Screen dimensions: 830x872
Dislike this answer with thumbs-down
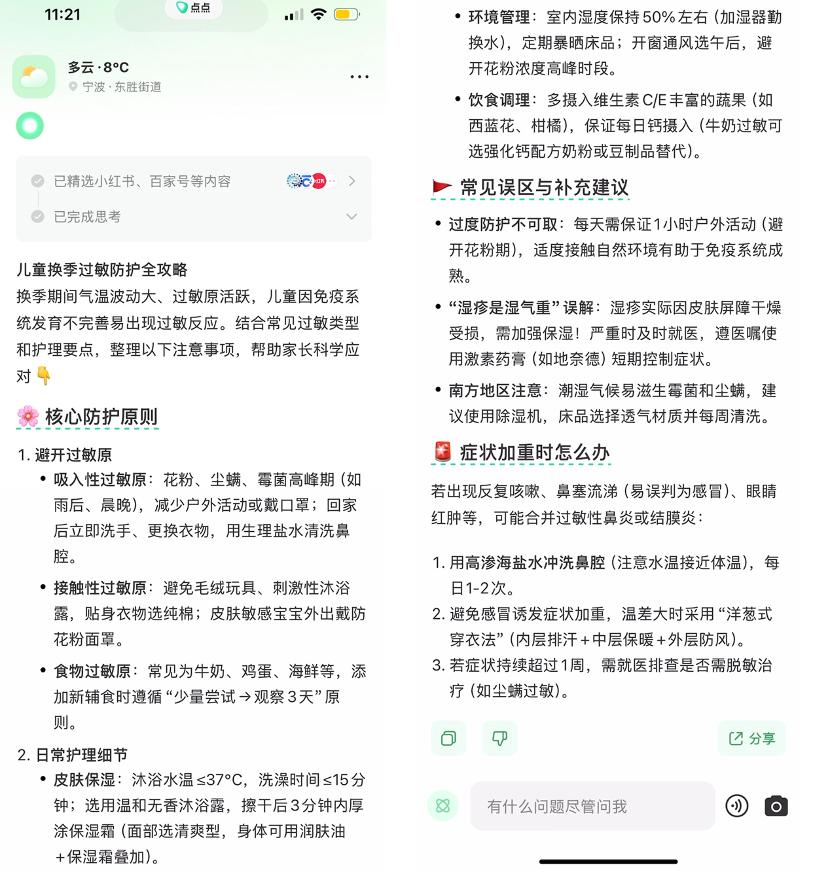[x=499, y=738]
